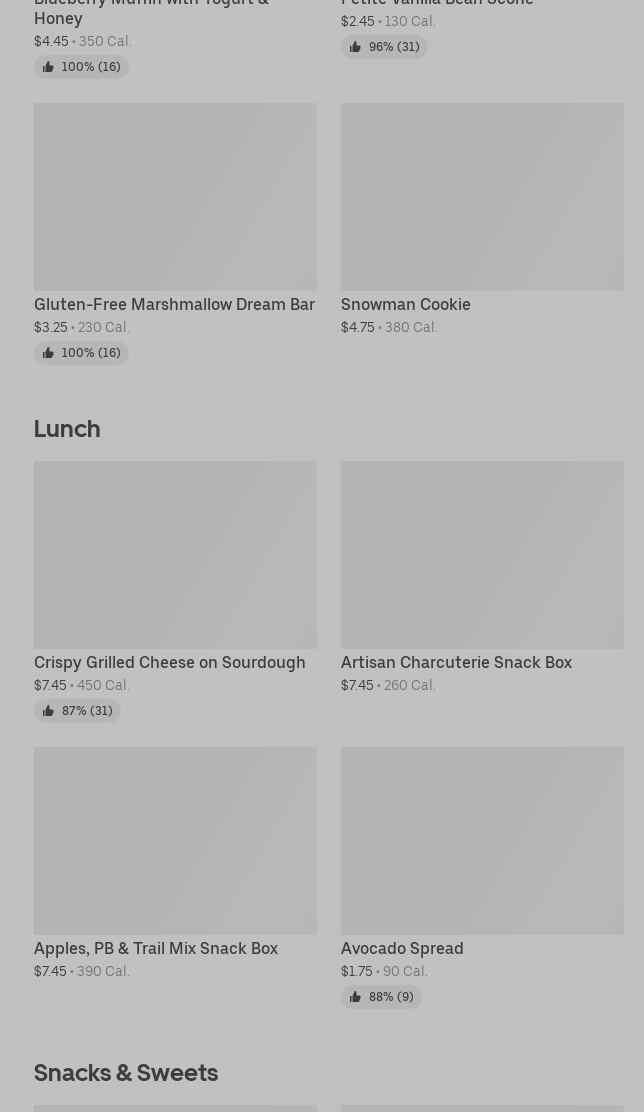Choose the Avocado Spread item
The height and width of the screenshot is (1112, 644).
click(x=482, y=877)
